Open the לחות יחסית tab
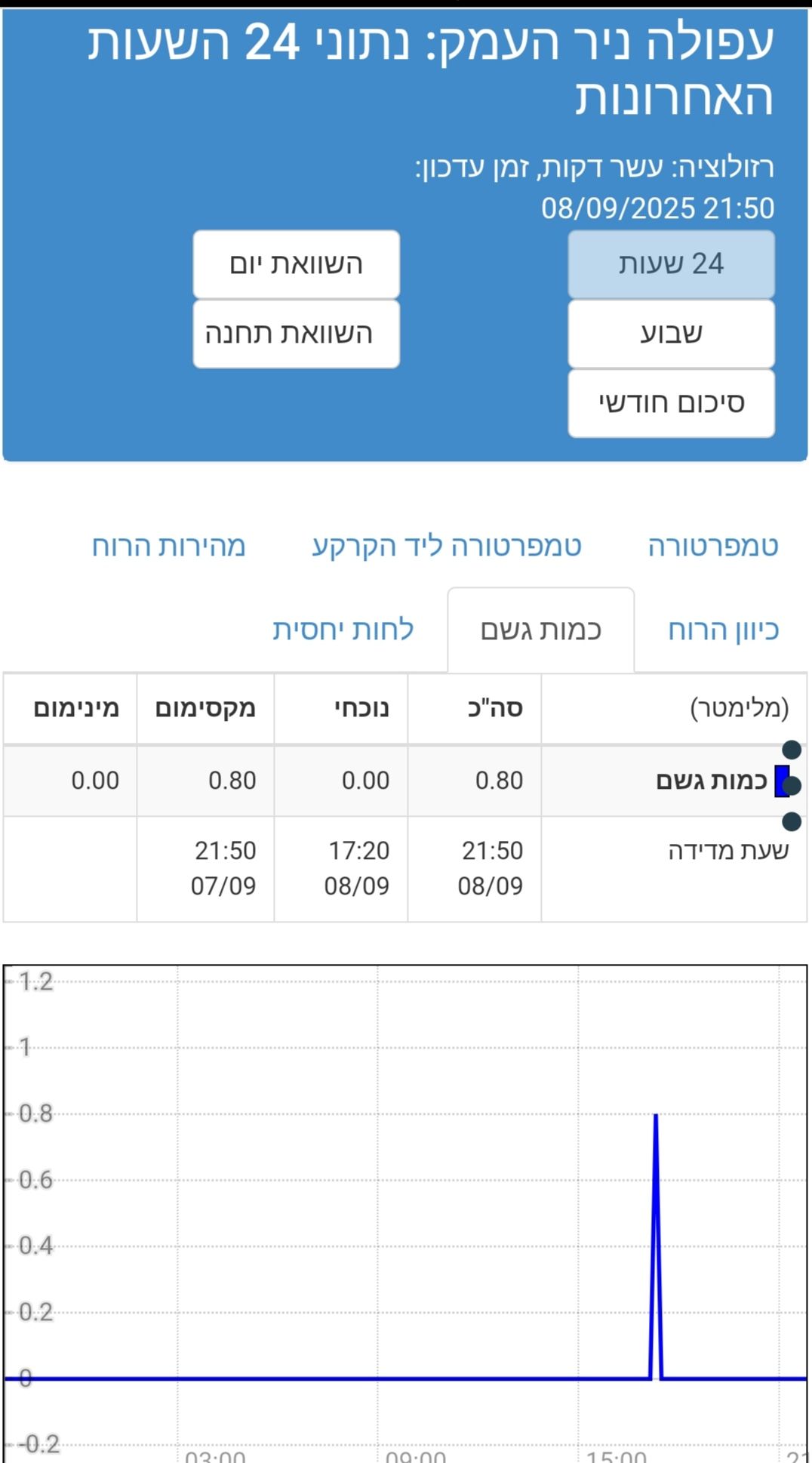 pyautogui.click(x=343, y=630)
